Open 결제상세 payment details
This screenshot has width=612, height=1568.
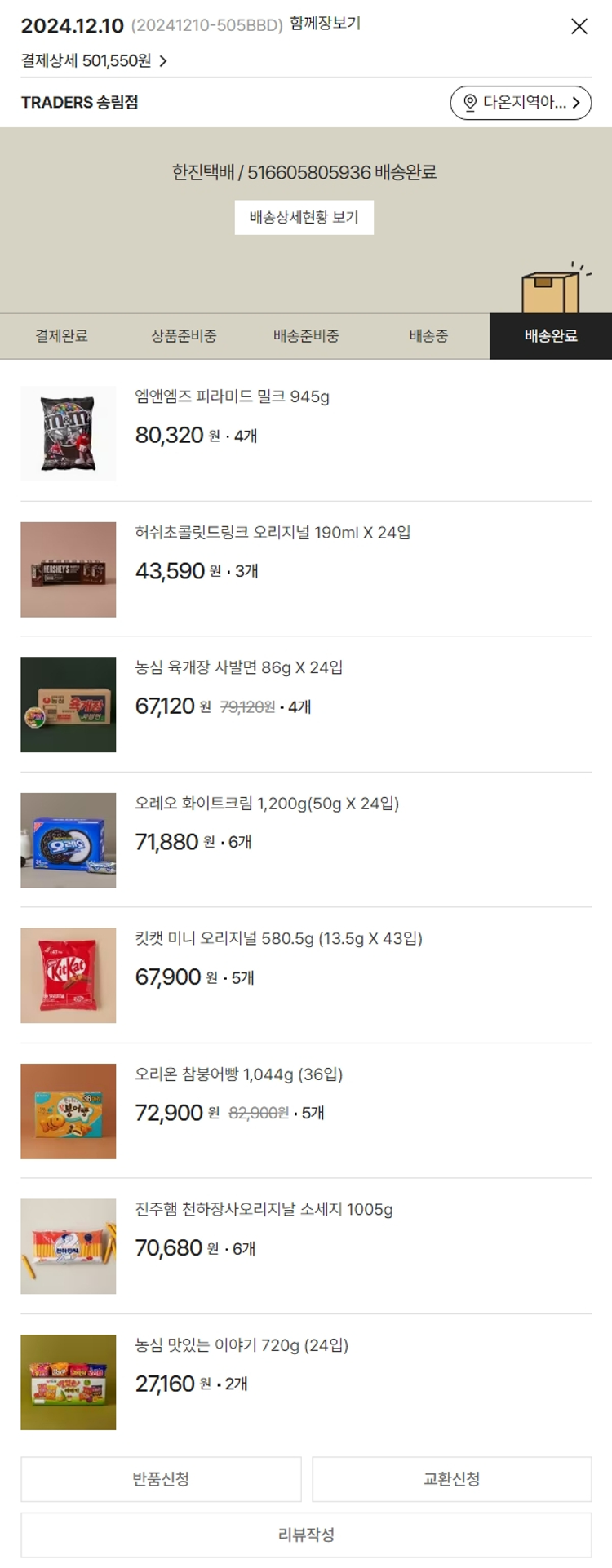(94, 61)
